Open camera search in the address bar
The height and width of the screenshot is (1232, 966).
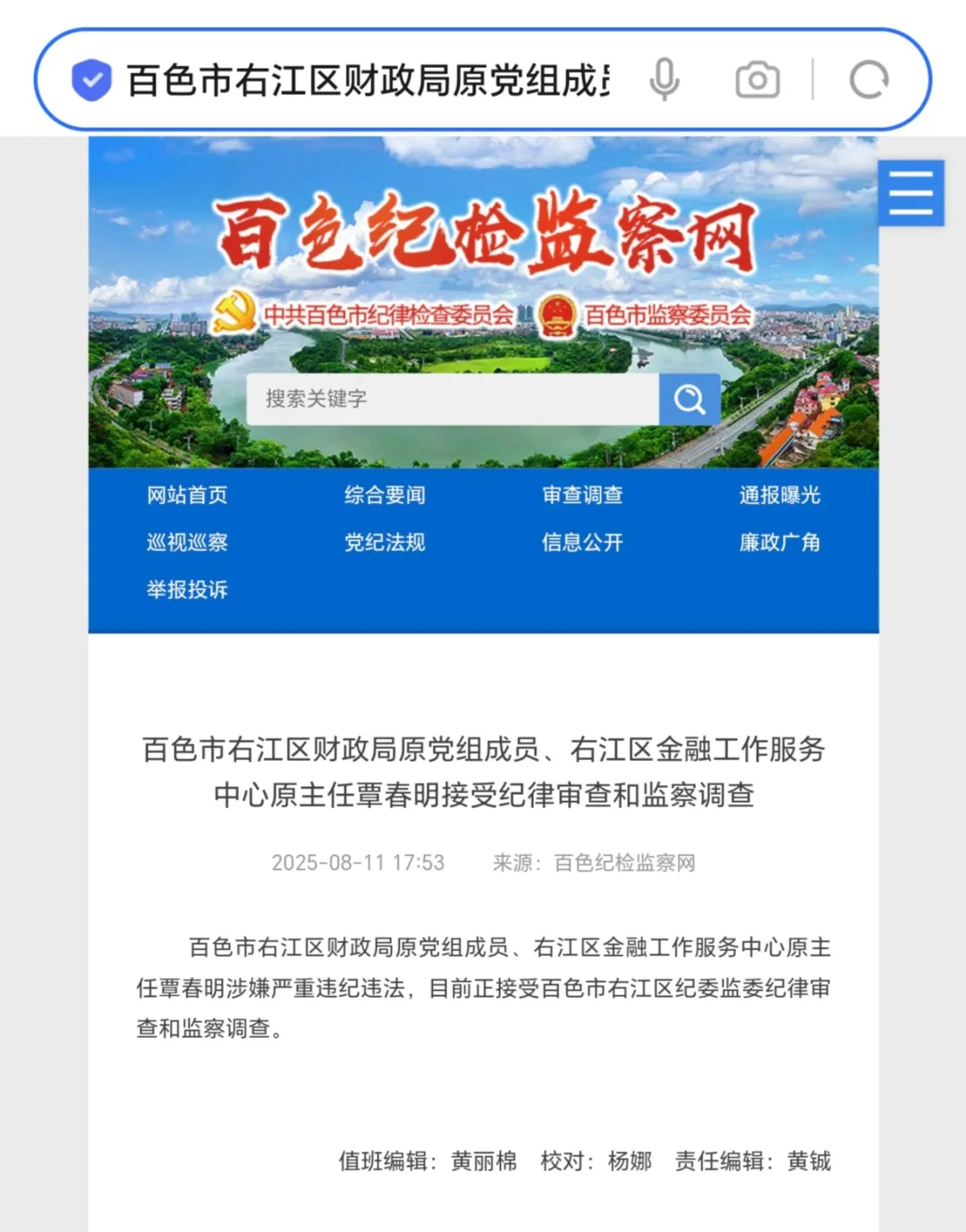(758, 80)
